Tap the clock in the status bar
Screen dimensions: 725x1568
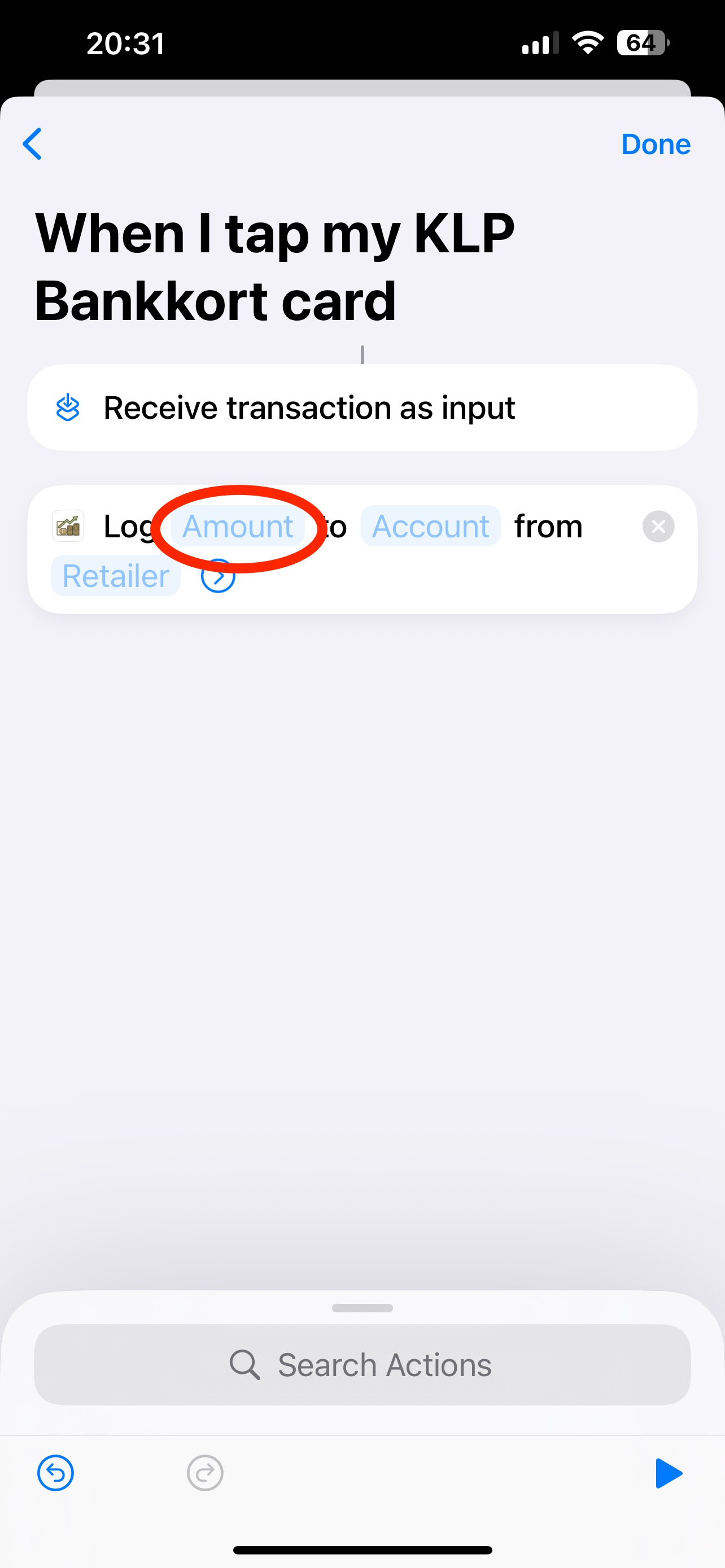point(126,42)
